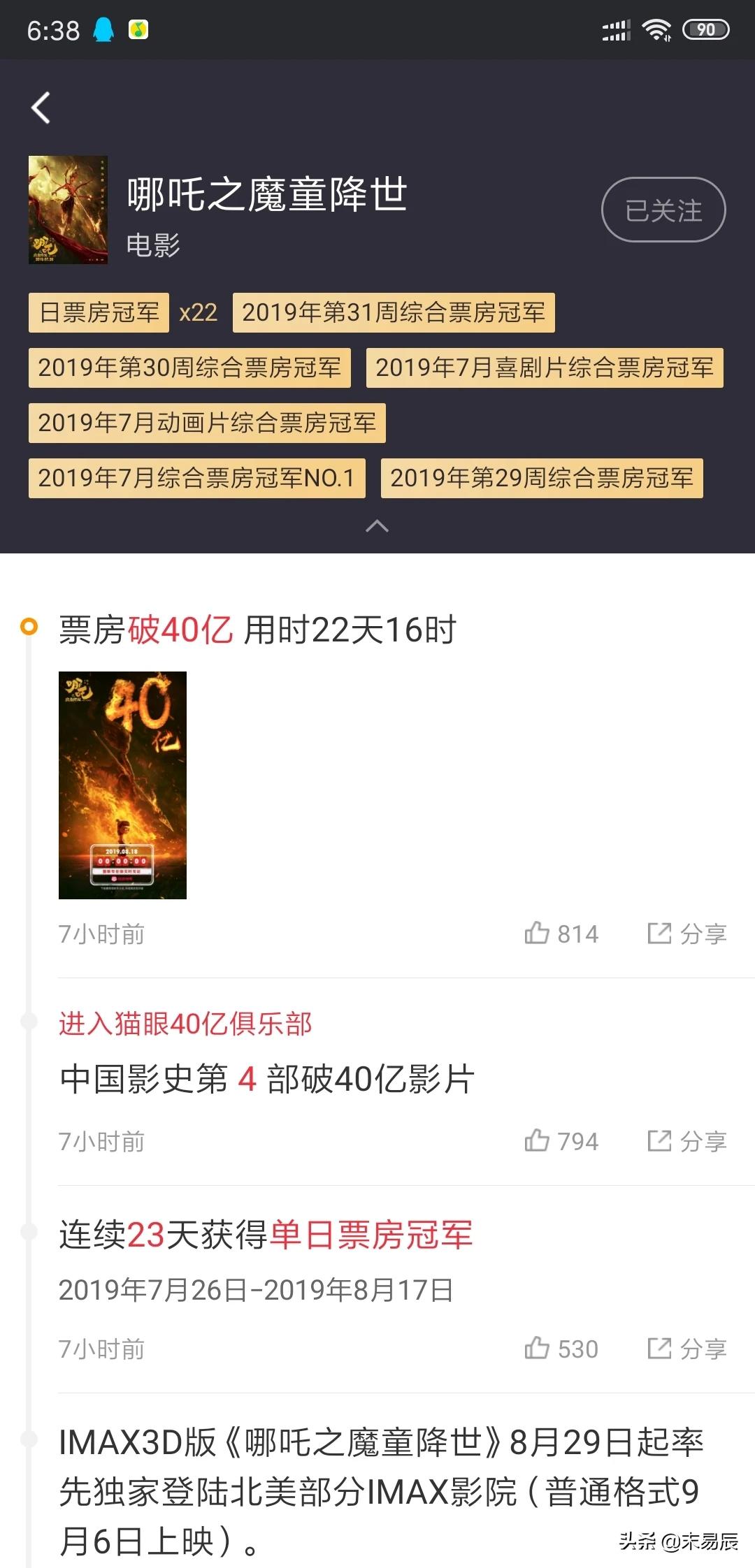Share the 票房破40亿 post
755x1568 pixels.
point(686,934)
